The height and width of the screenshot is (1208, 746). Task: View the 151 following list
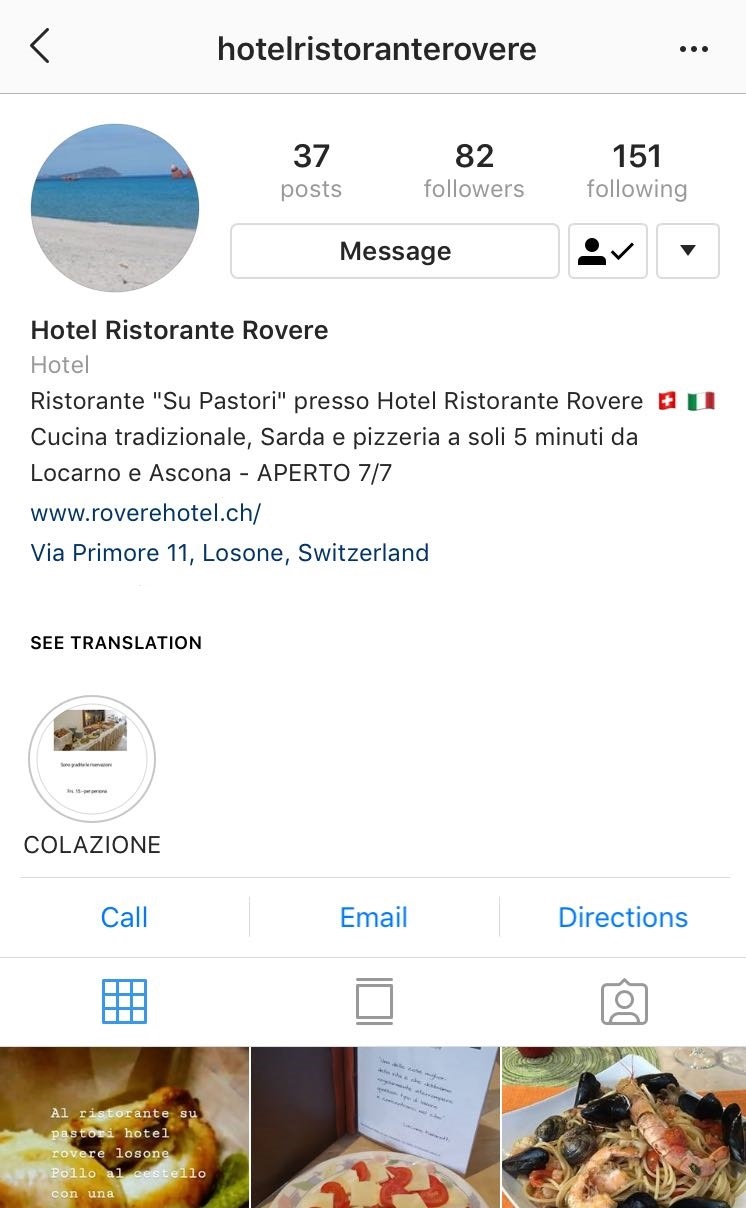click(x=637, y=170)
